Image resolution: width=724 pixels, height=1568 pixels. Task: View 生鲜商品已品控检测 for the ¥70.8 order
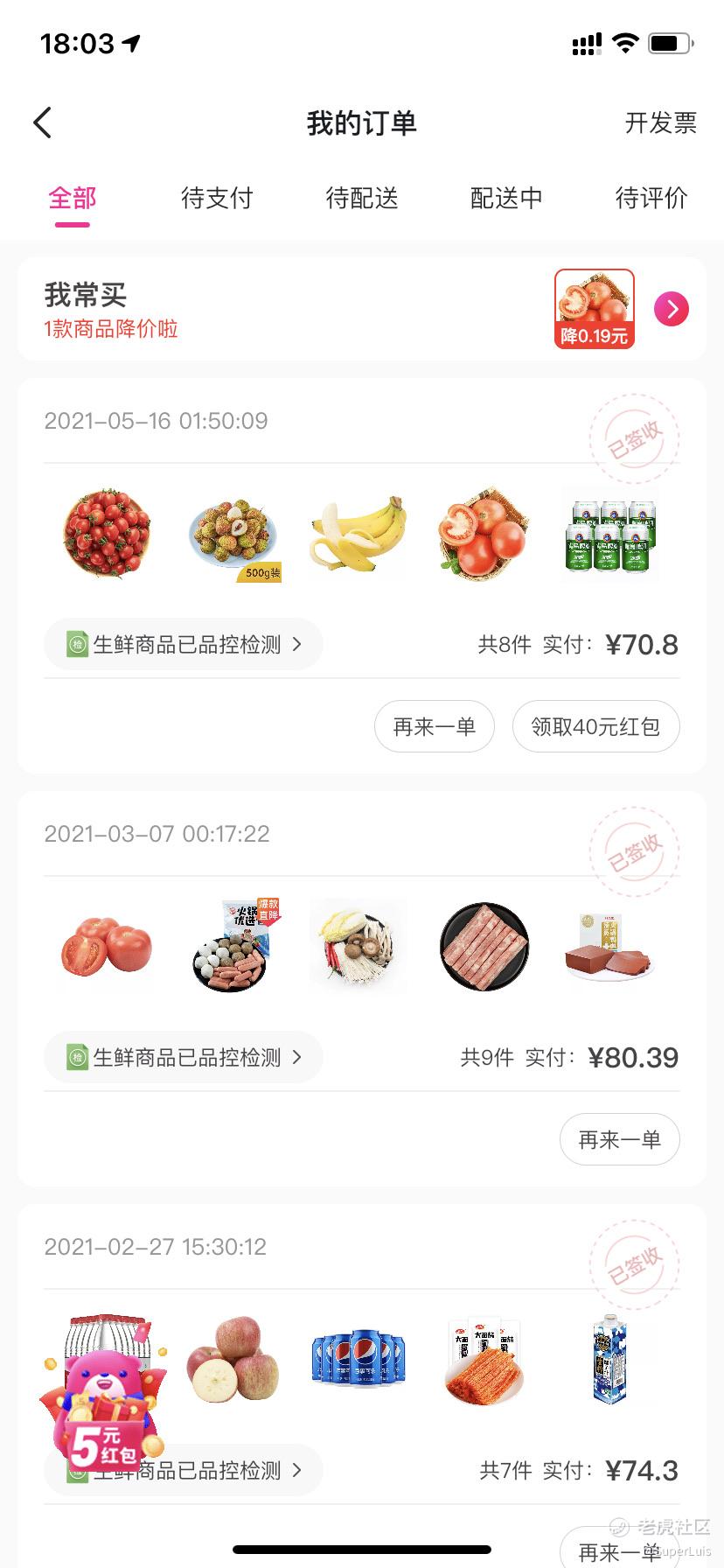184,645
